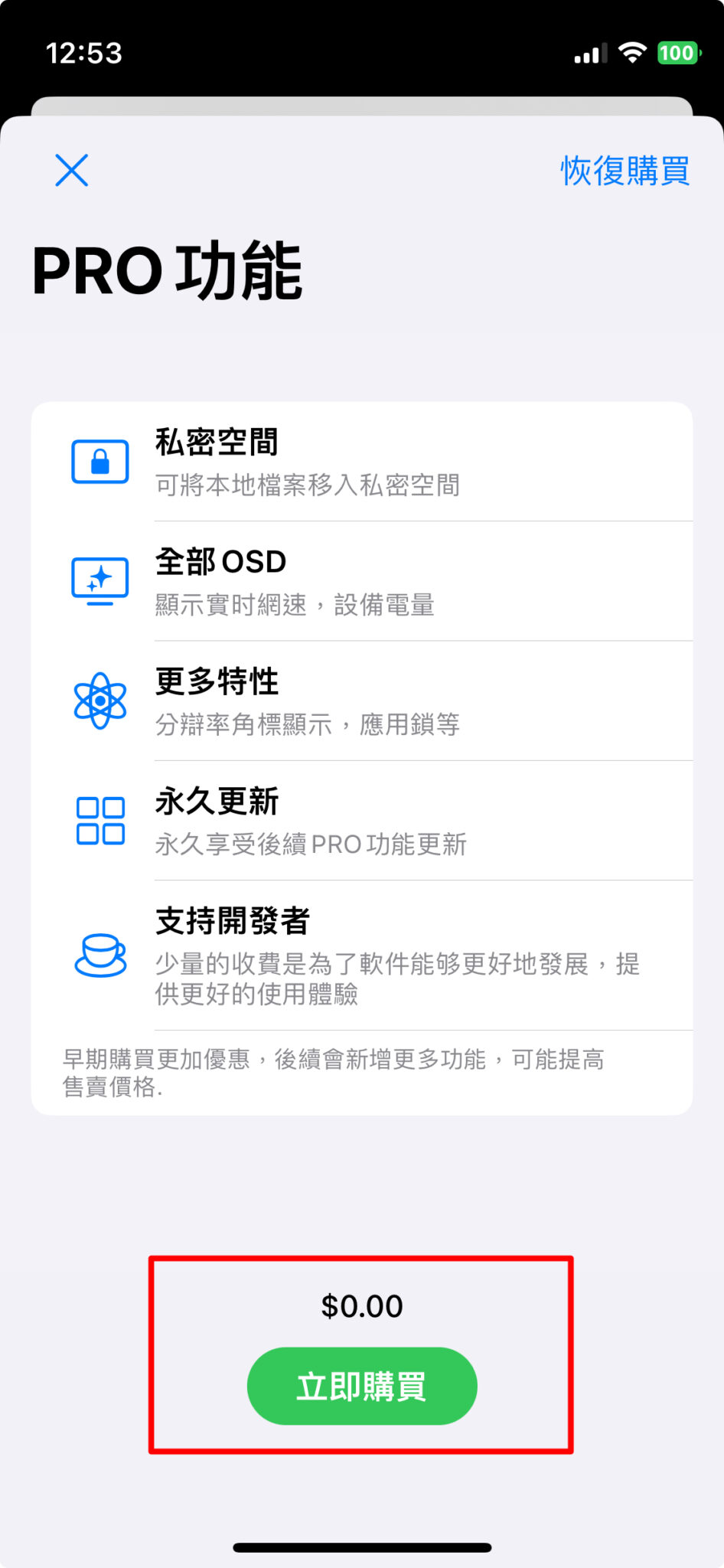
Task: Click the monitor icon beside 全部 OSD
Action: (x=99, y=580)
